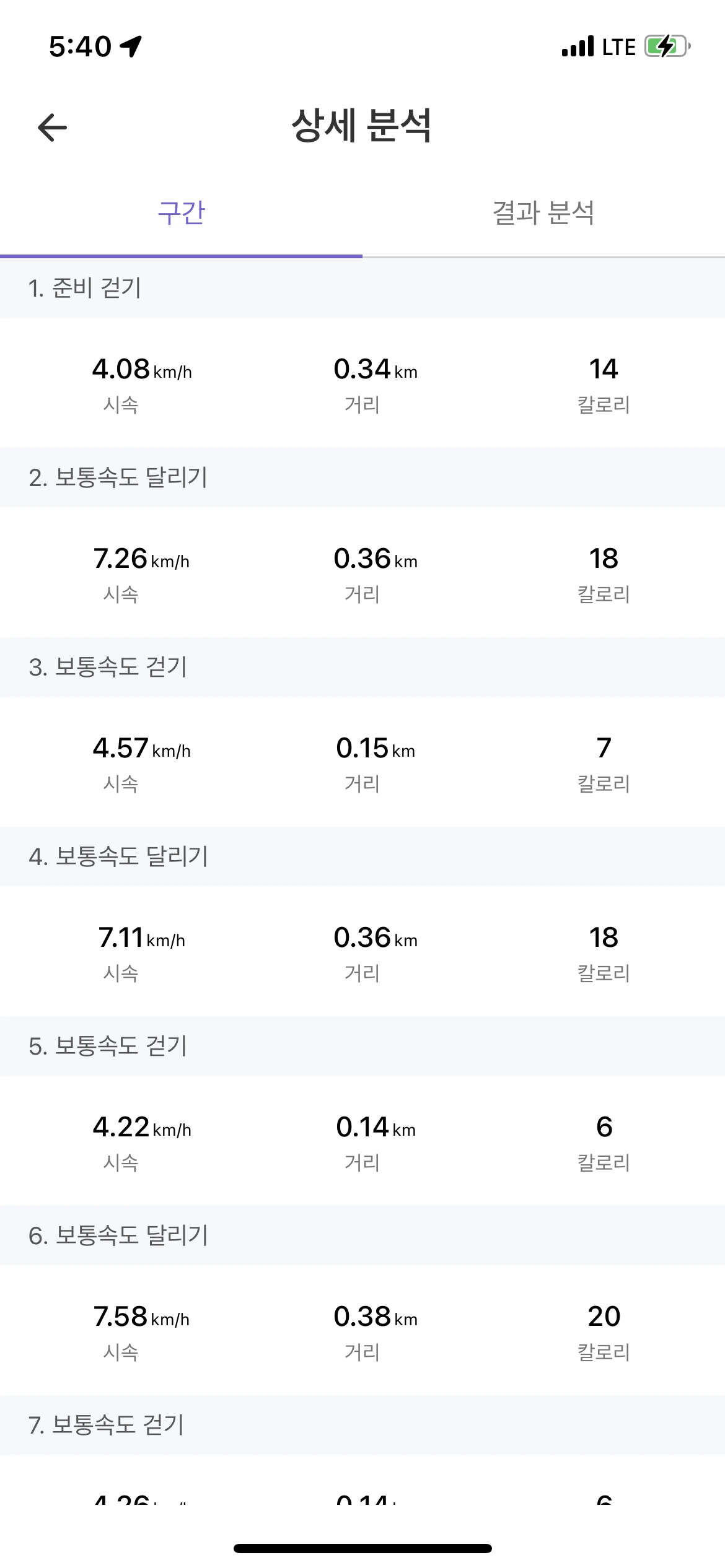This screenshot has height=1568, width=725.
Task: Switch to the 결과 분석 tab
Action: pos(543,213)
